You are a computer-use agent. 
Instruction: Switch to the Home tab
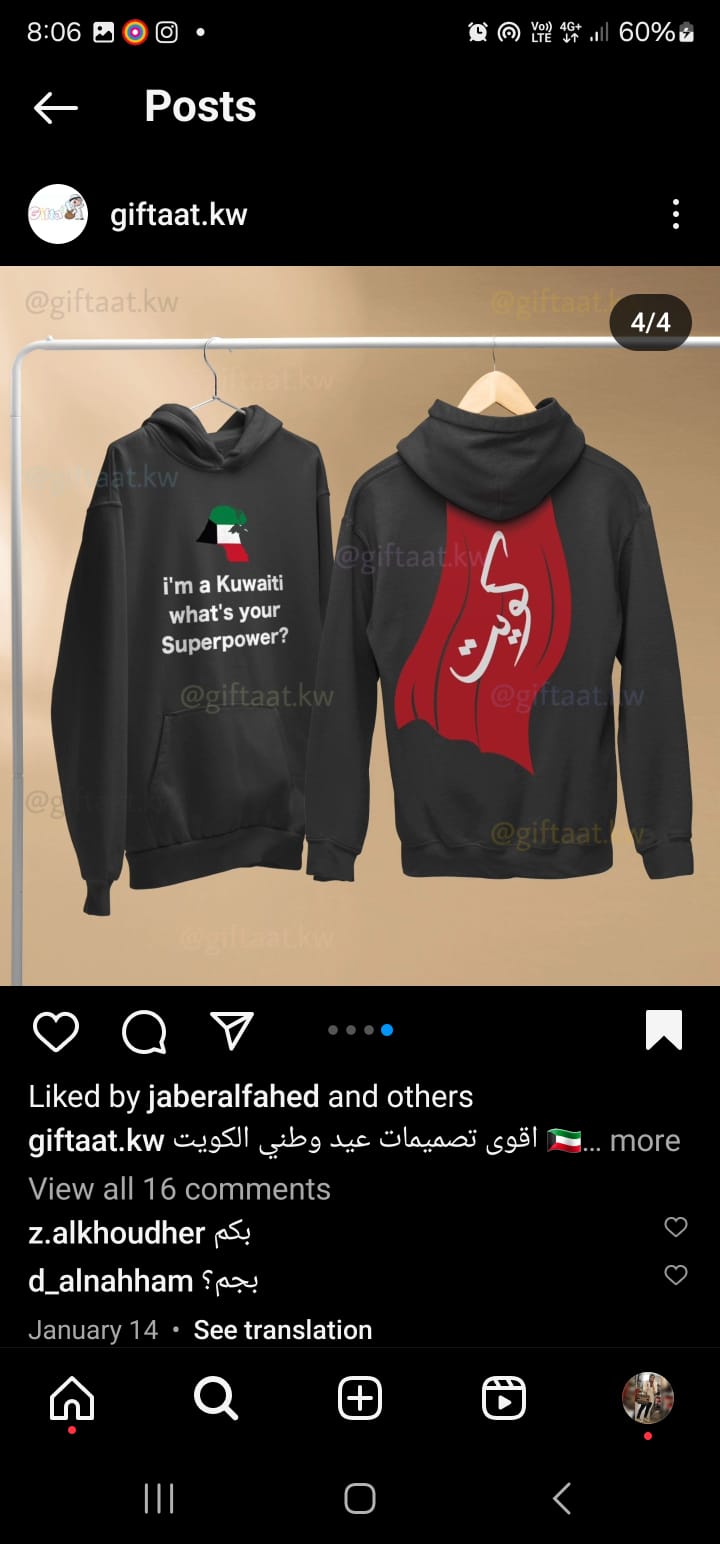[x=72, y=1398]
